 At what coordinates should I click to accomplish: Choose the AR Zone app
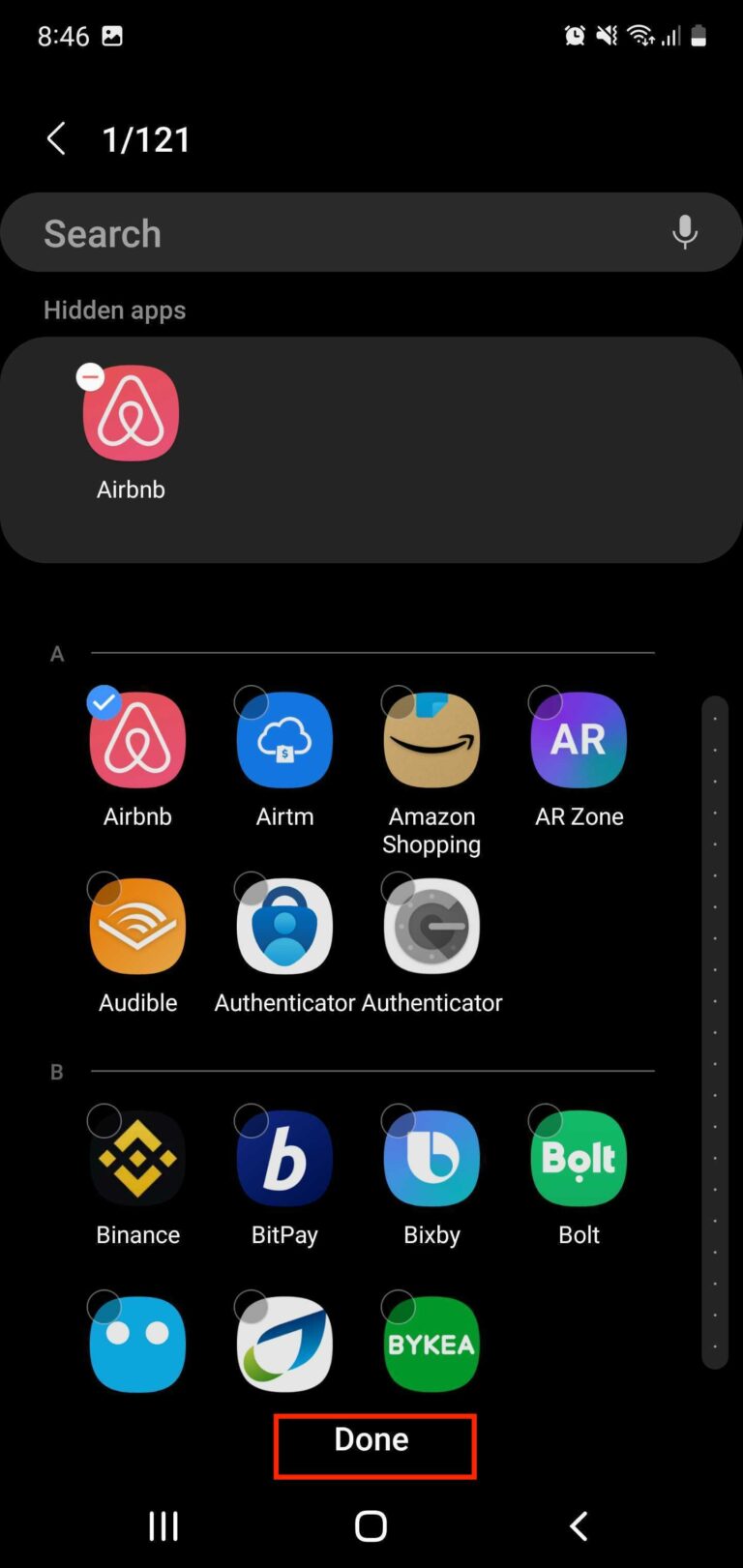579,740
